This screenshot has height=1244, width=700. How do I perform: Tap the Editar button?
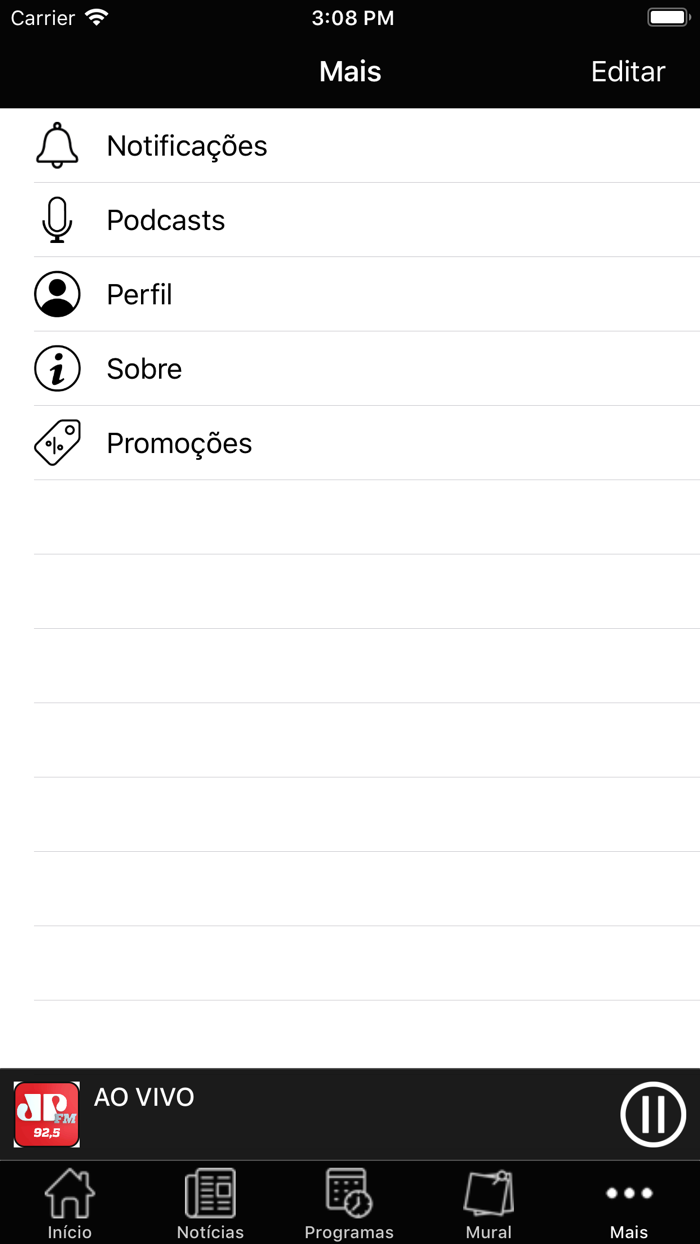click(628, 72)
